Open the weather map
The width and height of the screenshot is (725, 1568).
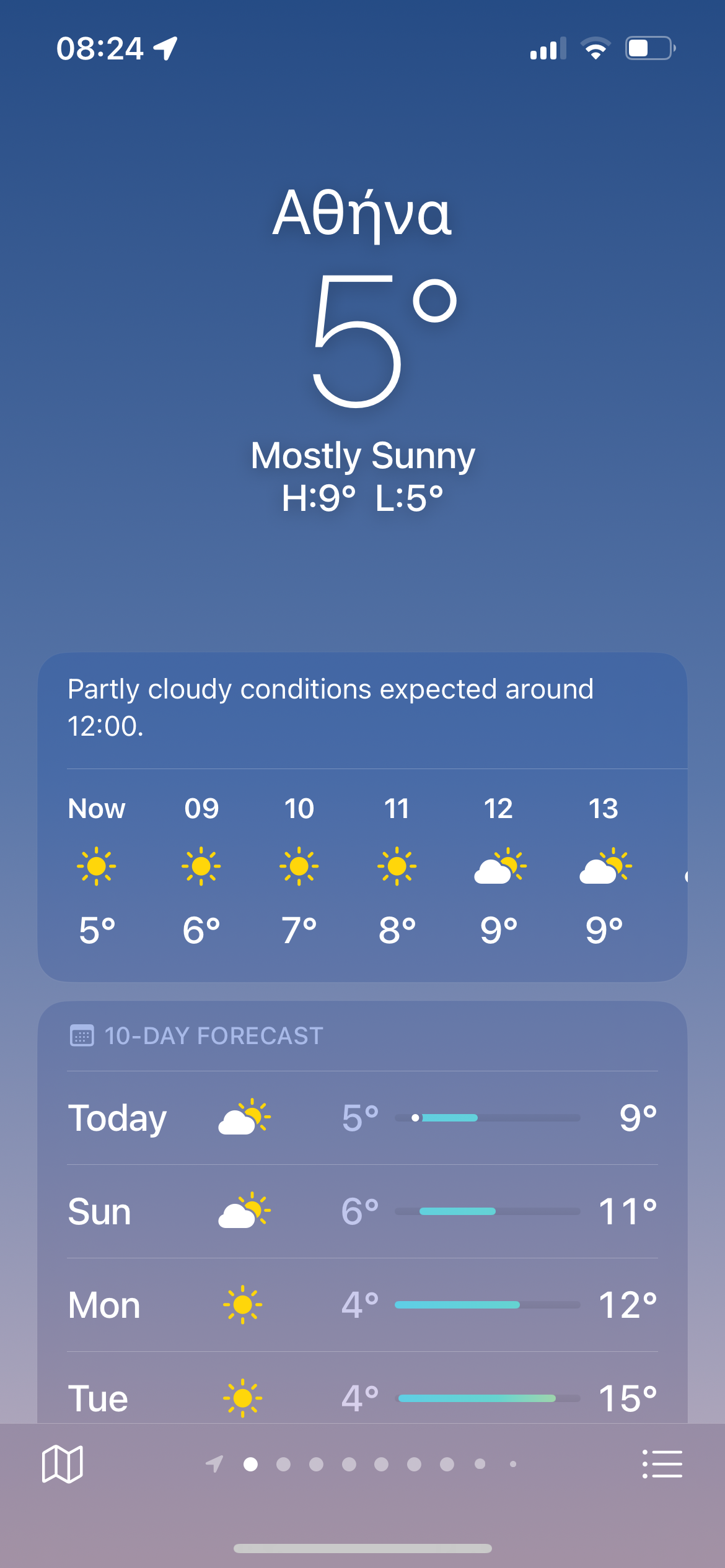[x=62, y=1464]
